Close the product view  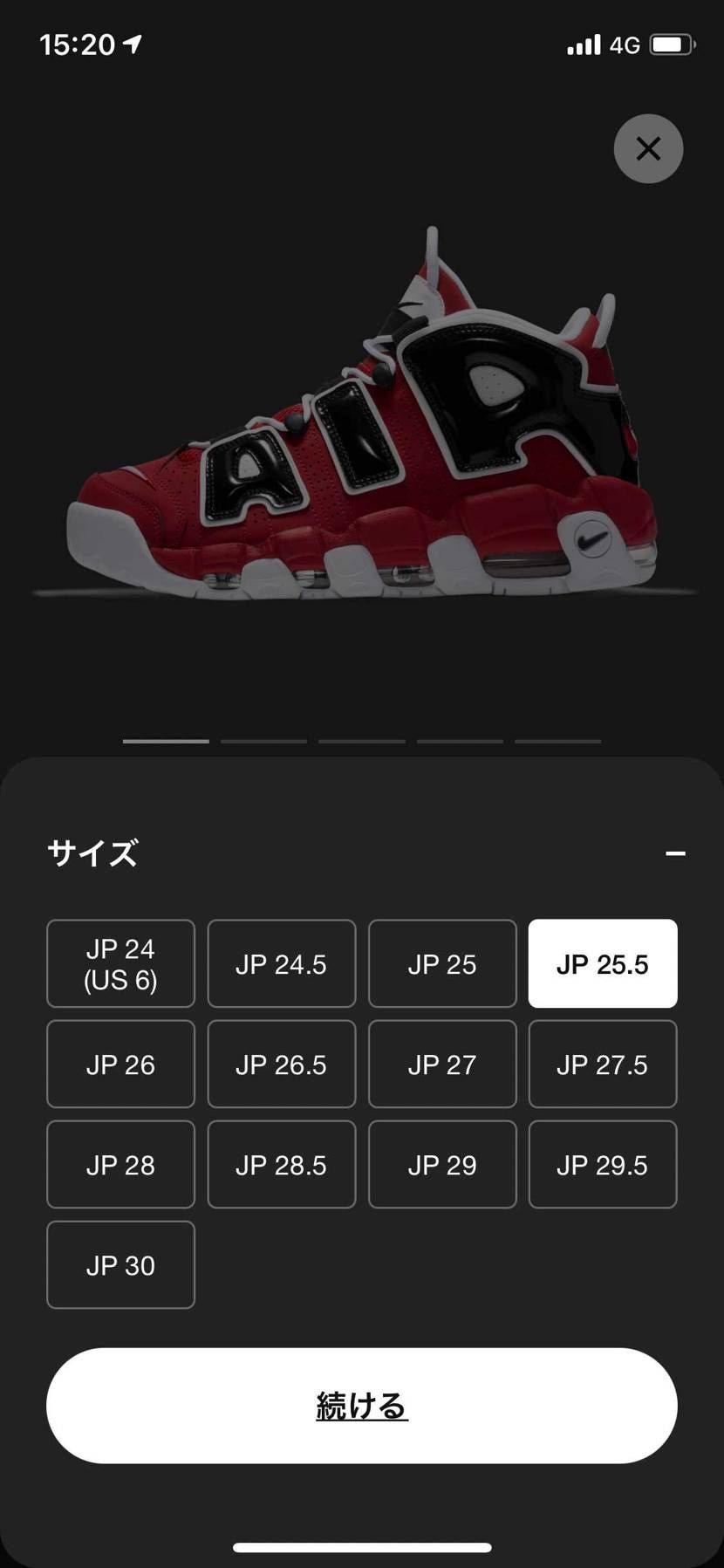click(x=648, y=148)
